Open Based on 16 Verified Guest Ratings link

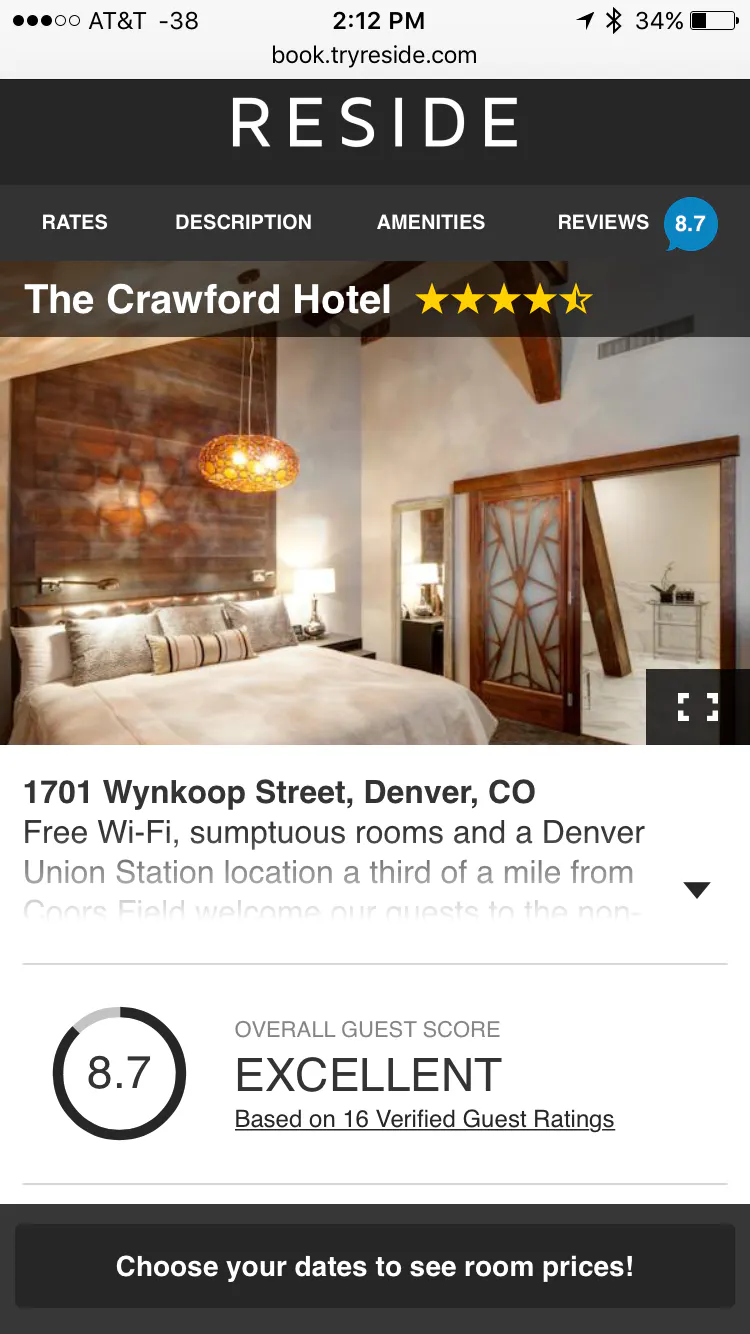(x=424, y=1119)
